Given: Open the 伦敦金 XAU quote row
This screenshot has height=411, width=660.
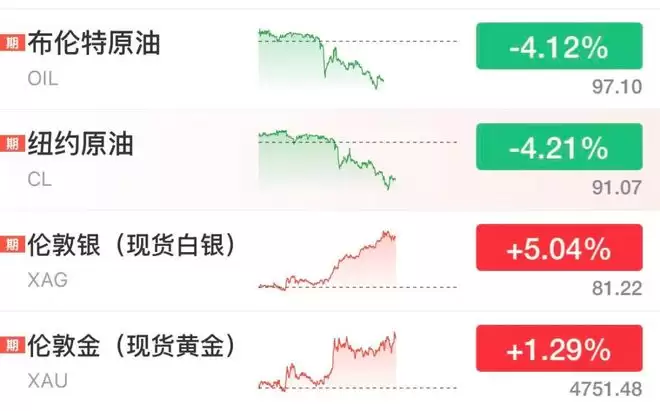Looking at the screenshot, I should click(x=330, y=361).
